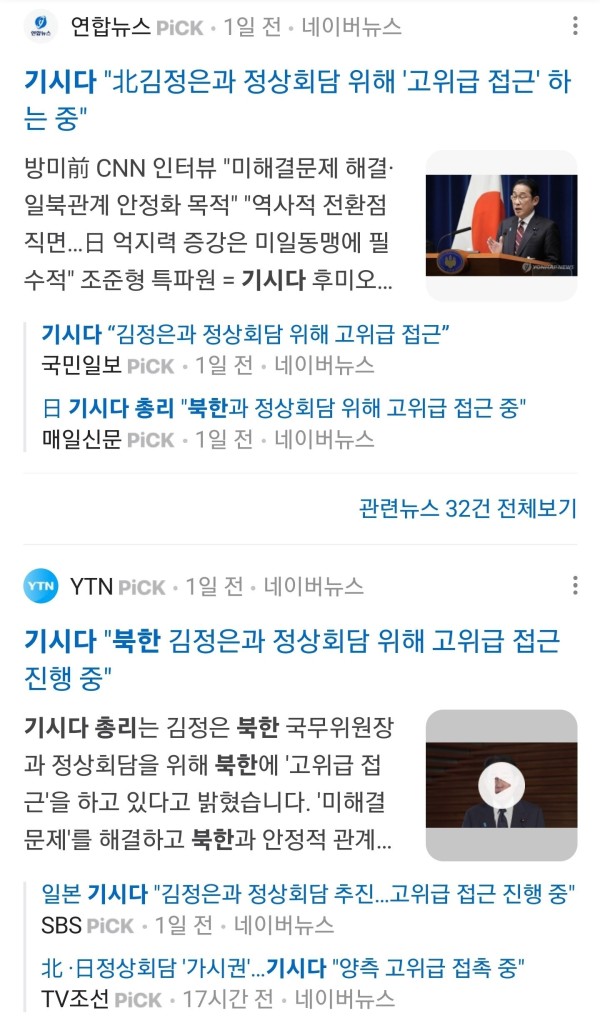Open 네이버뉴스 link under 국민일보 article
The width and height of the screenshot is (600, 1023).
click(324, 365)
